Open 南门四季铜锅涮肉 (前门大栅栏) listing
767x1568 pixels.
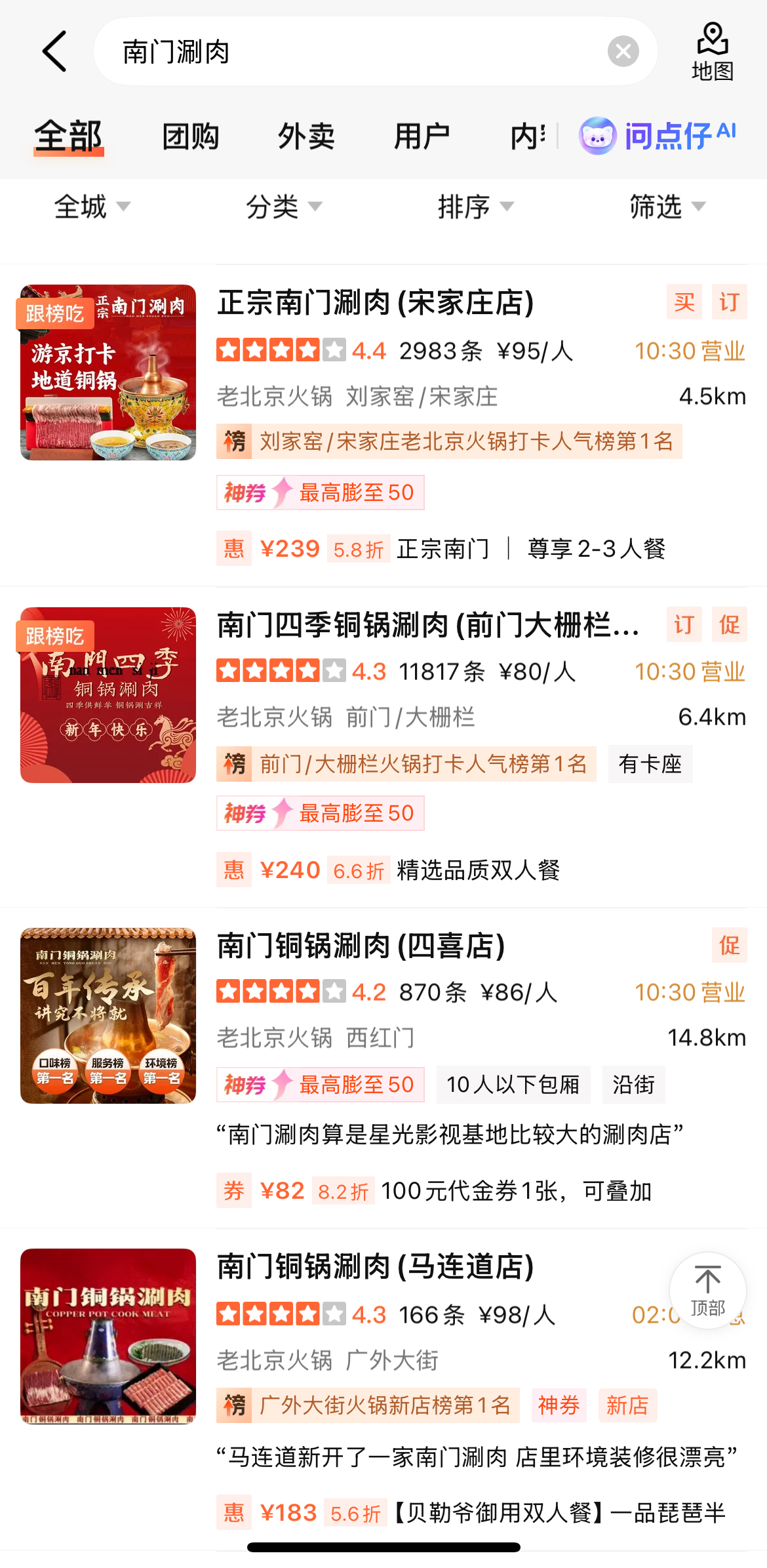click(x=427, y=624)
